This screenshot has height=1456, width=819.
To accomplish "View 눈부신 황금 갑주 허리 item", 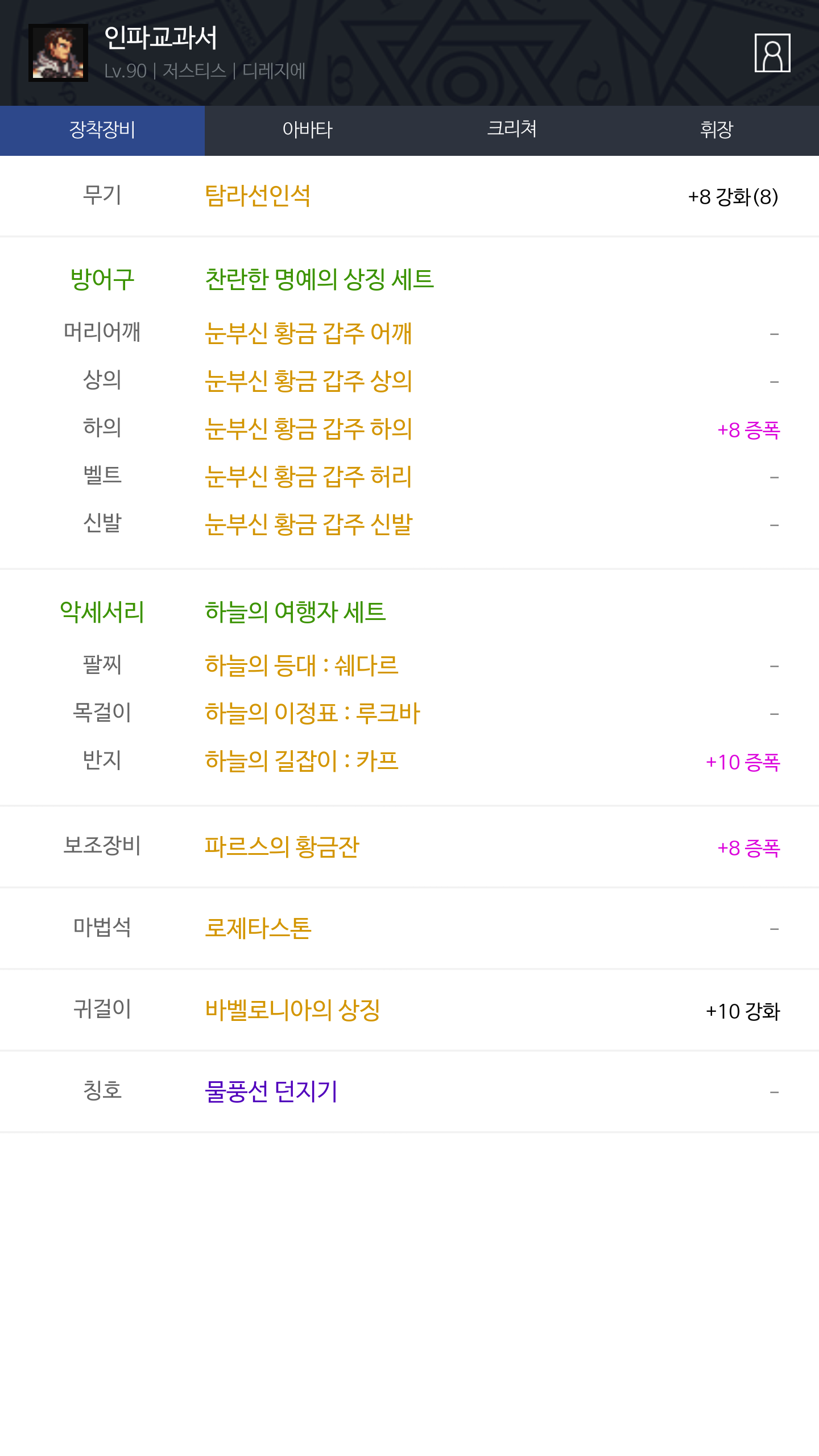I will pos(308,477).
